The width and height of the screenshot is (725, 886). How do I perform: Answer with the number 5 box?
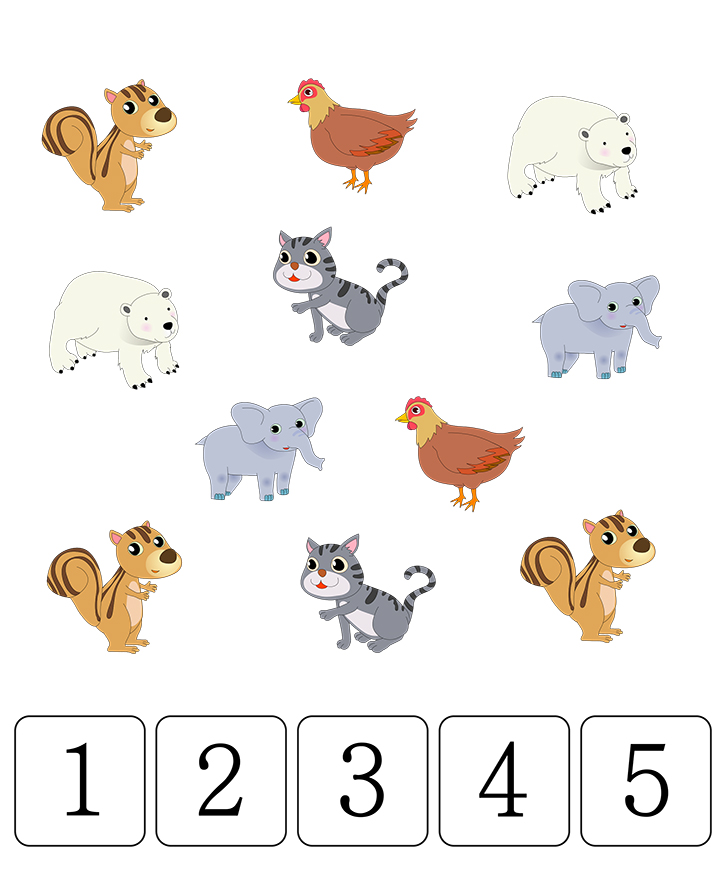[646, 780]
